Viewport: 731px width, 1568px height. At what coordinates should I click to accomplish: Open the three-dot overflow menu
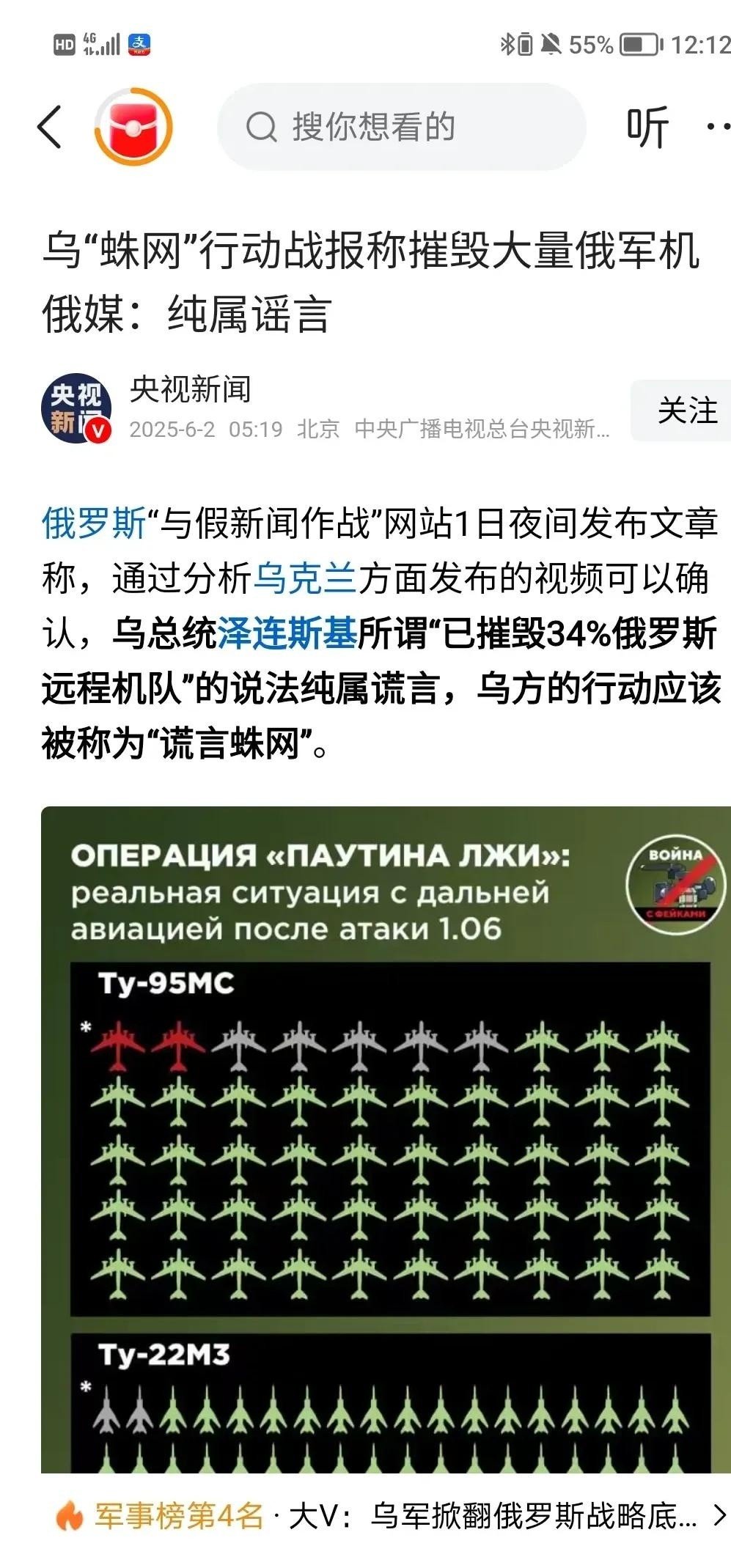(719, 127)
